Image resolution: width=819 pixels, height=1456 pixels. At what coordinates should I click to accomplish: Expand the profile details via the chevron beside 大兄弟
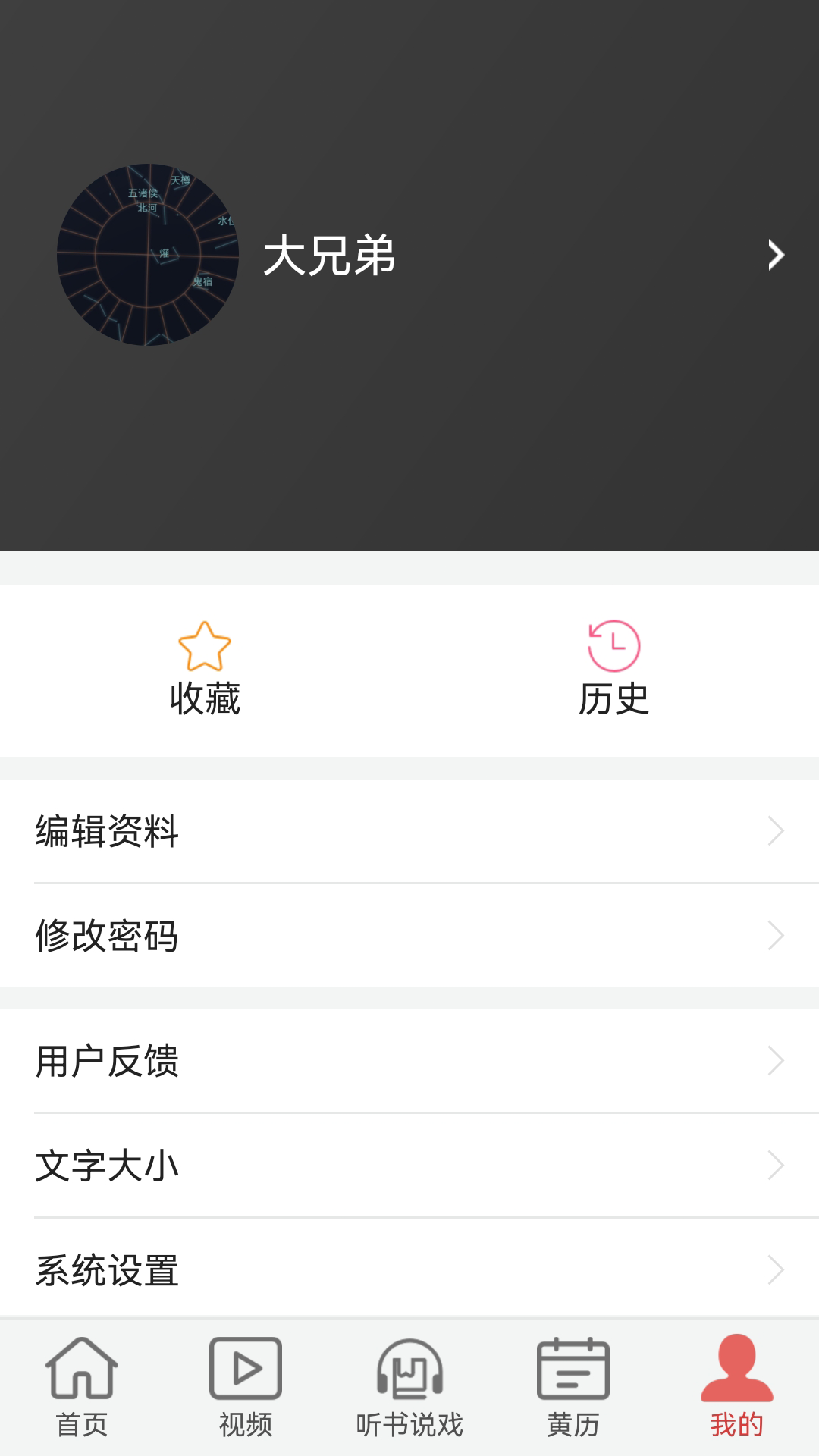click(775, 256)
